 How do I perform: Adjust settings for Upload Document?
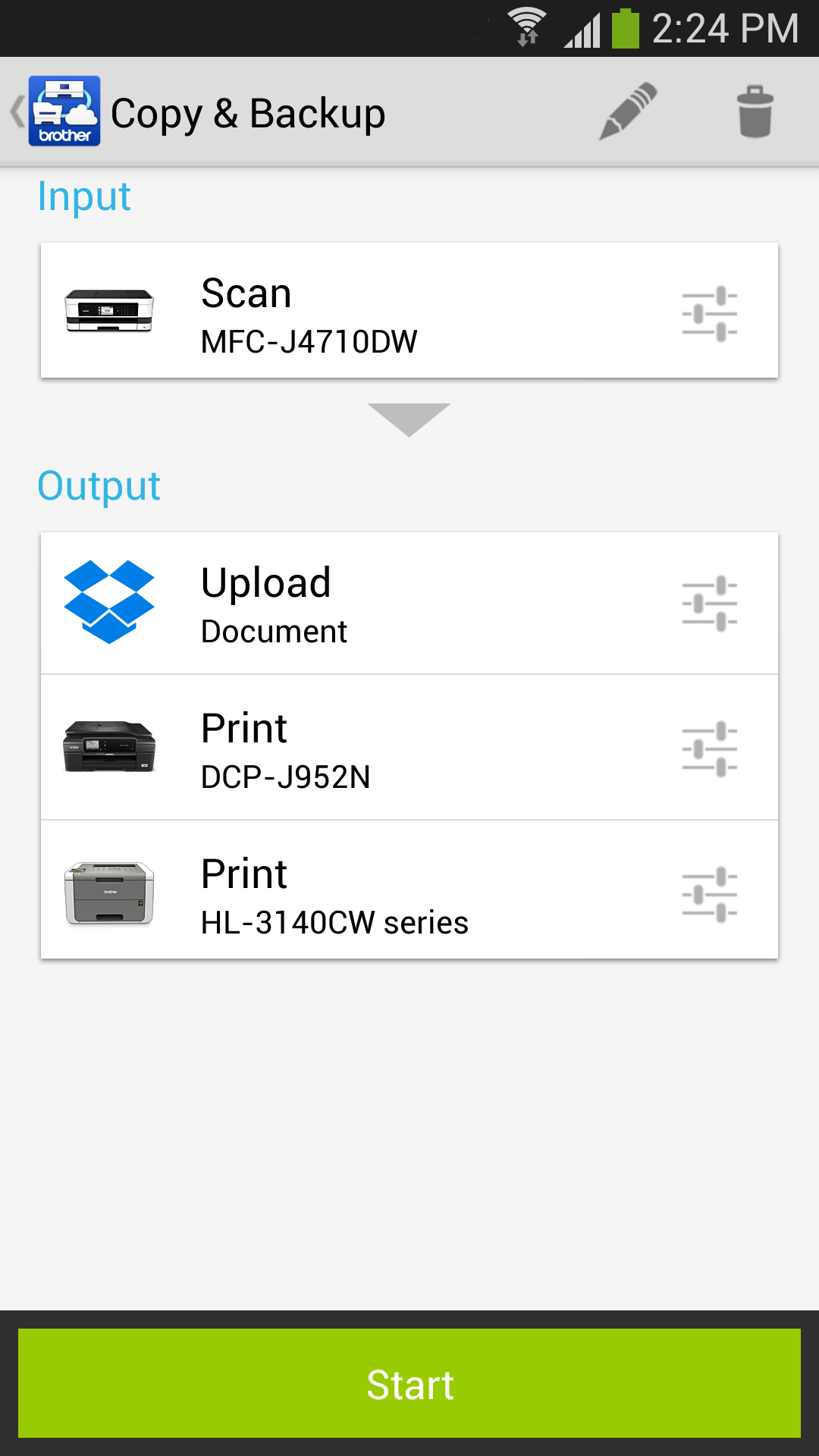pyautogui.click(x=710, y=604)
